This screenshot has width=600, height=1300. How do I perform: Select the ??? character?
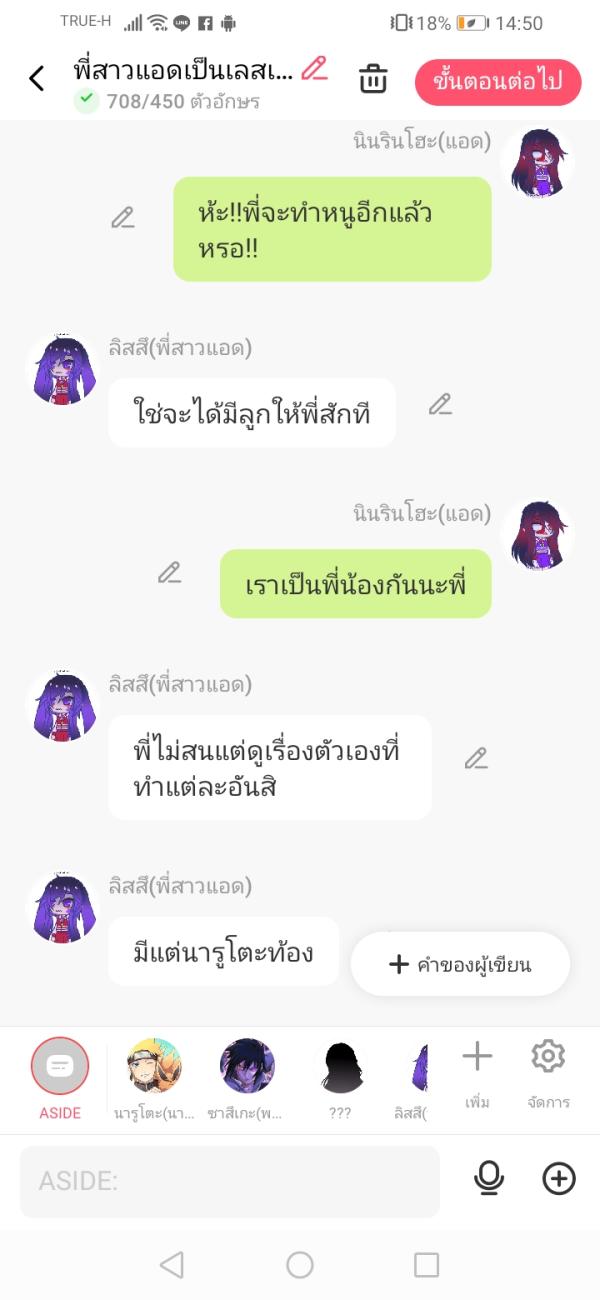tap(340, 1066)
